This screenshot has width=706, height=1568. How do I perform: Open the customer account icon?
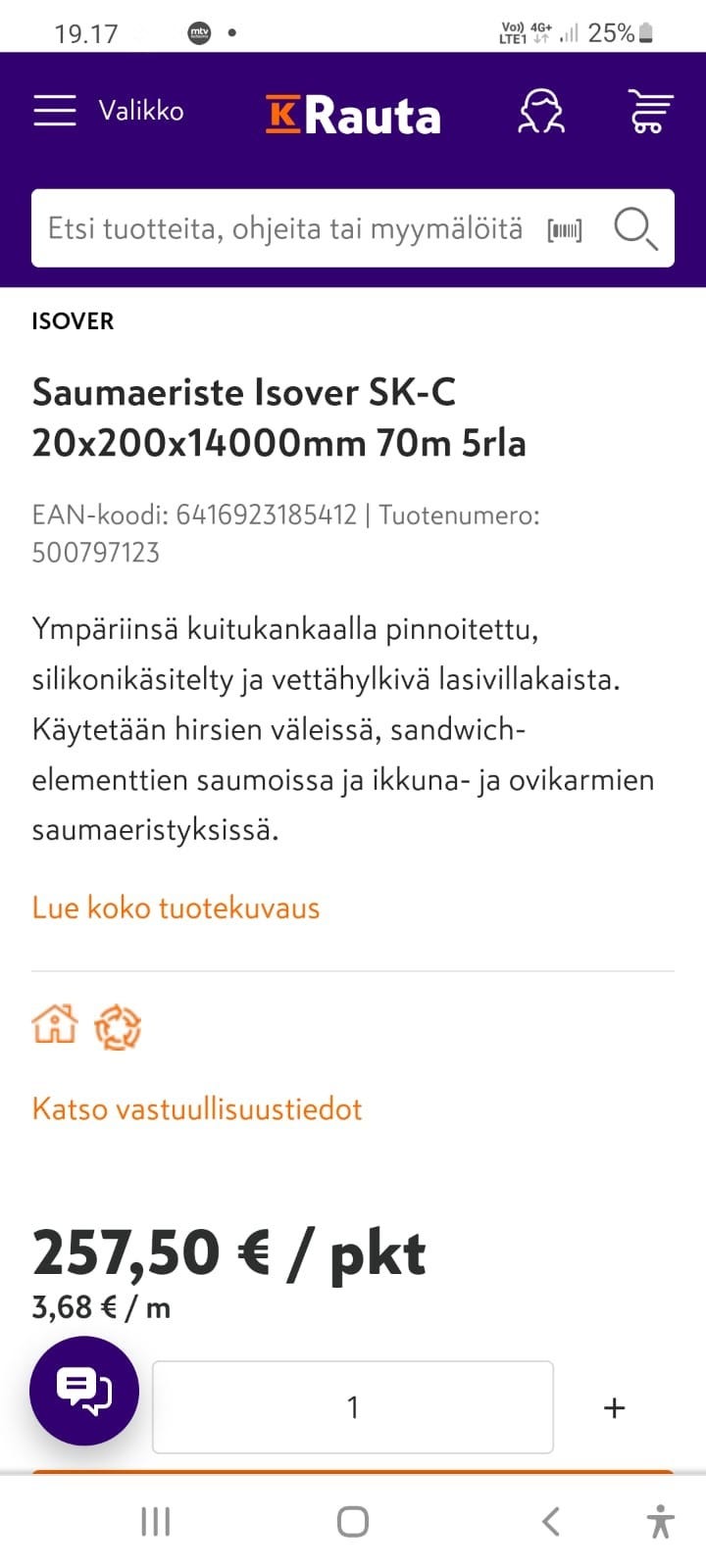tap(541, 112)
